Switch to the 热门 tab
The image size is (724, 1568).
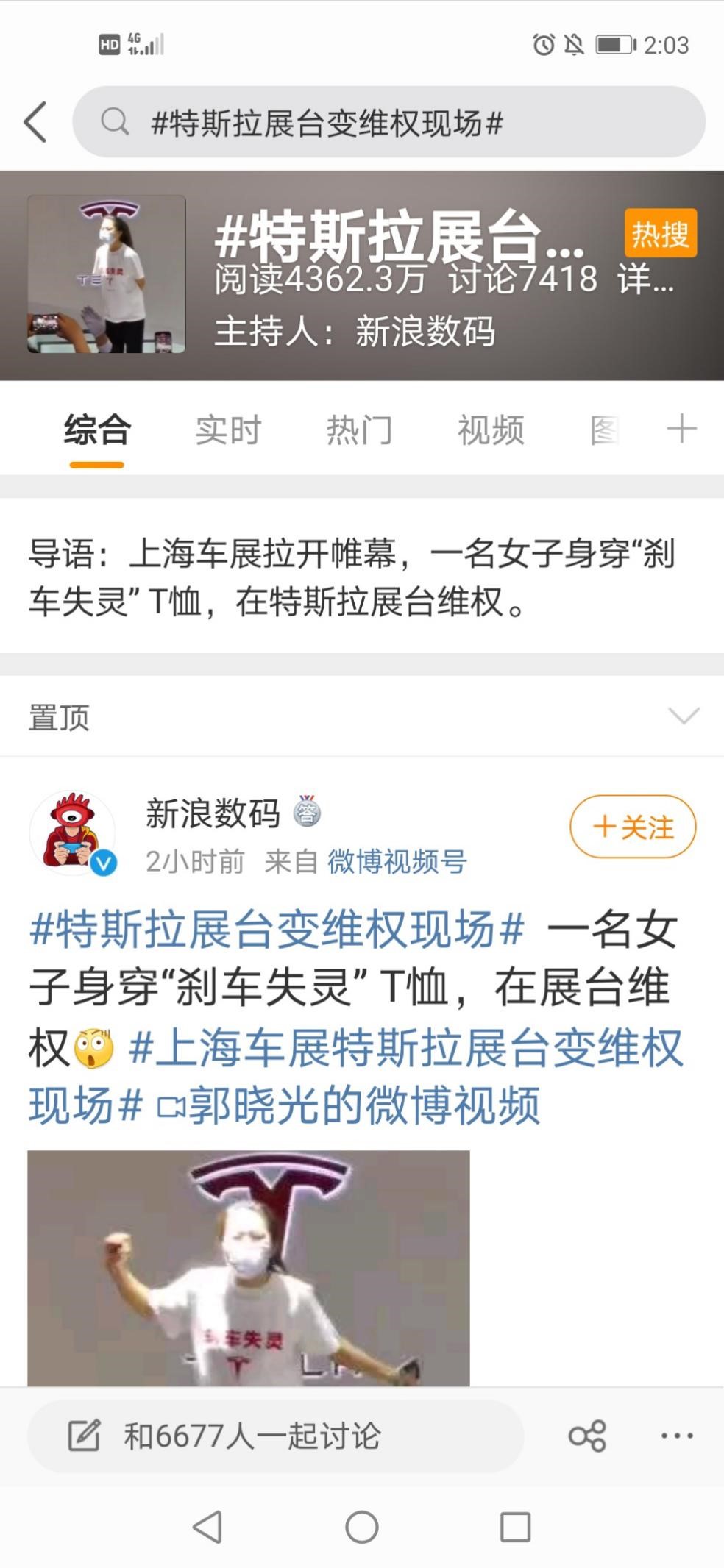point(359,430)
